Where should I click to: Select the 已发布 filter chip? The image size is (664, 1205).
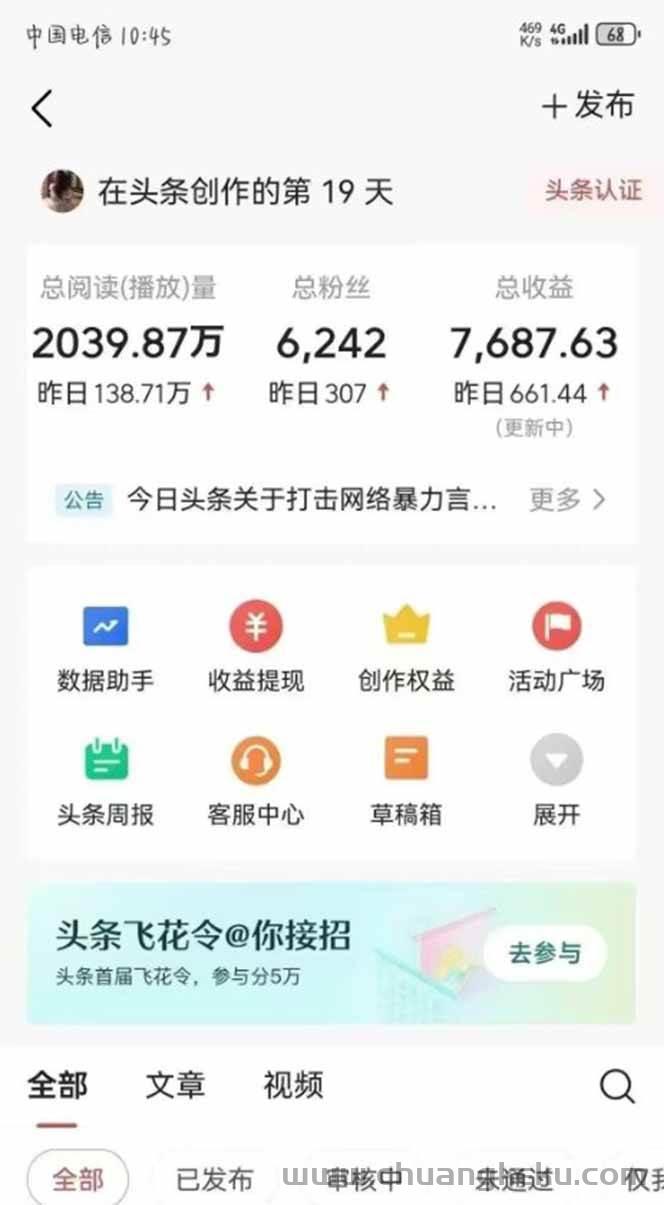tap(214, 1179)
